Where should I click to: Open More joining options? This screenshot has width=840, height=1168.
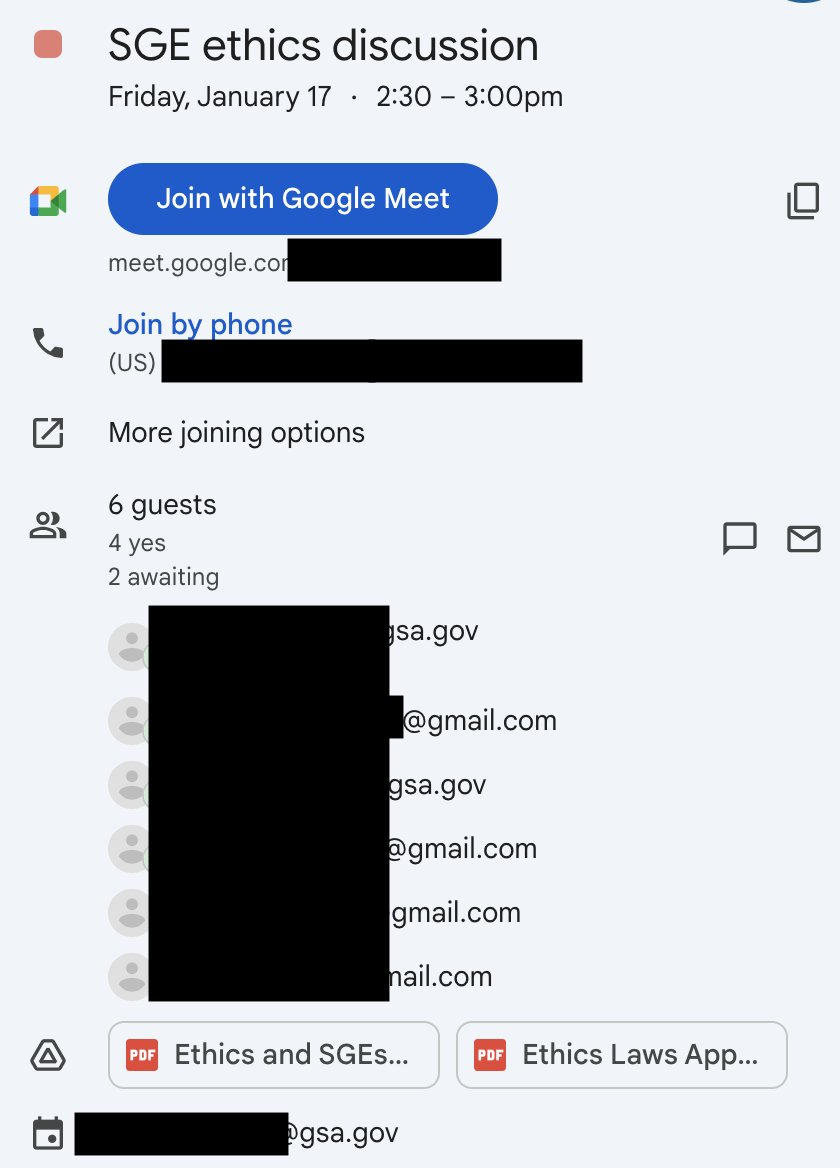[x=236, y=433]
